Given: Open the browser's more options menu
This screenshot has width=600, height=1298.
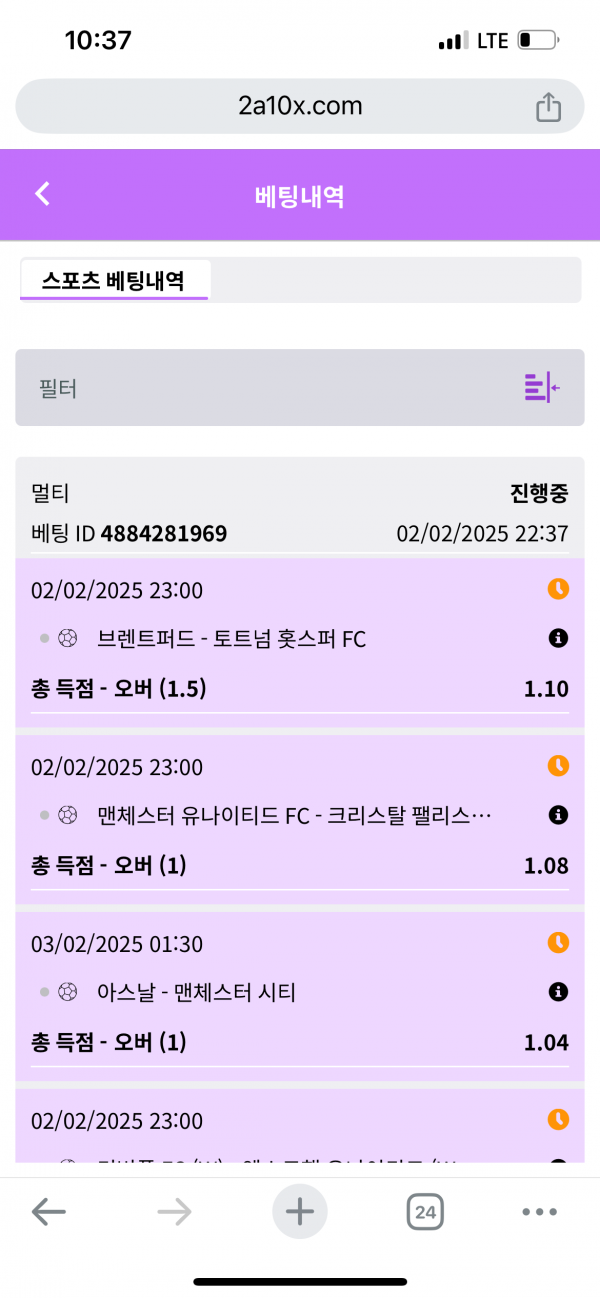Looking at the screenshot, I should (539, 1212).
